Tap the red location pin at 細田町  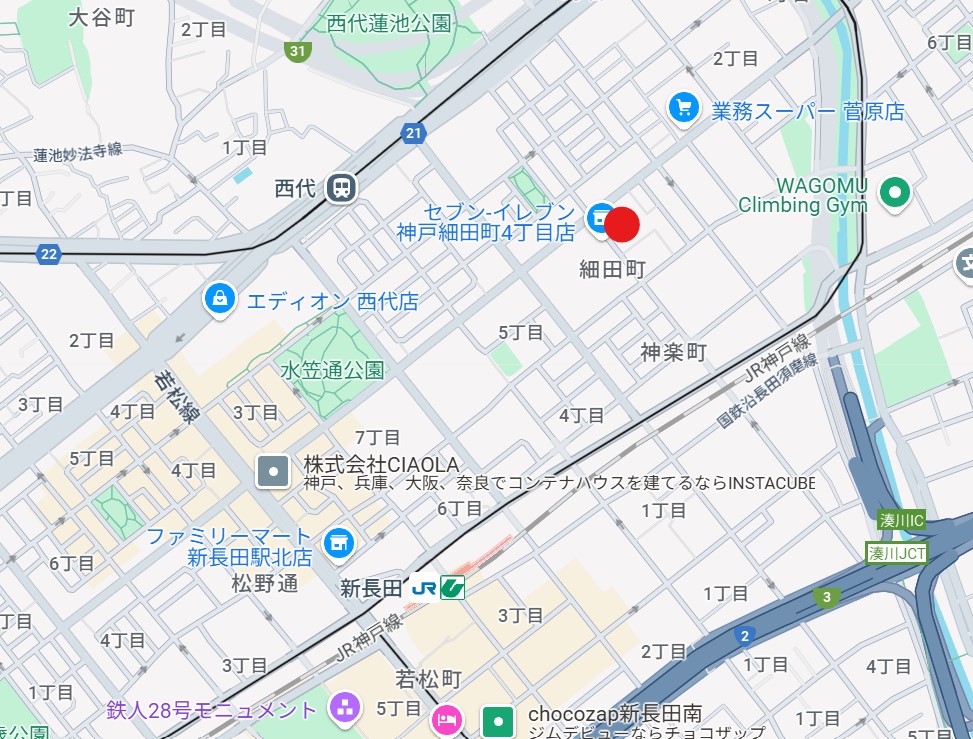[622, 225]
